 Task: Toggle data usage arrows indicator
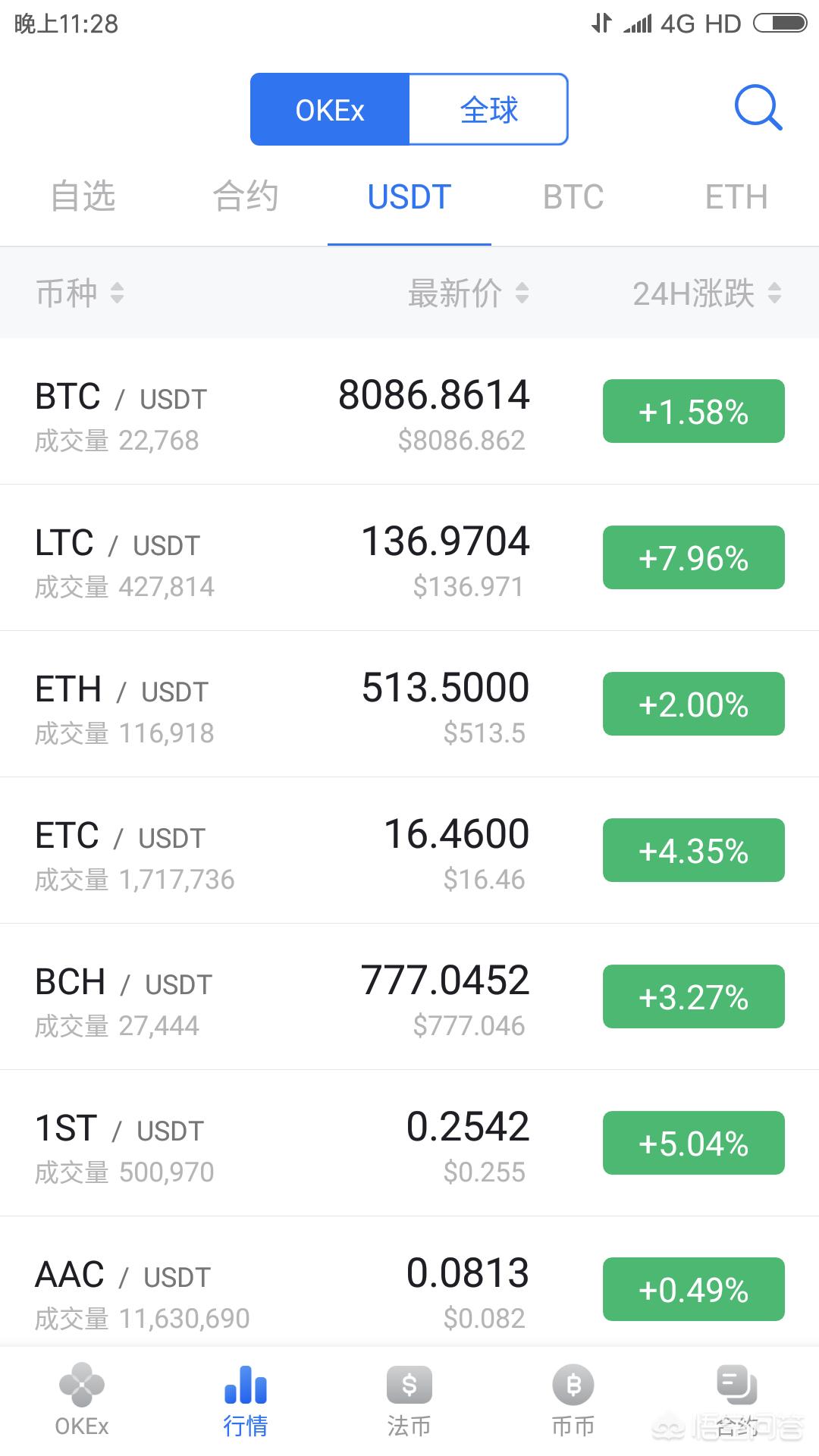(600, 24)
